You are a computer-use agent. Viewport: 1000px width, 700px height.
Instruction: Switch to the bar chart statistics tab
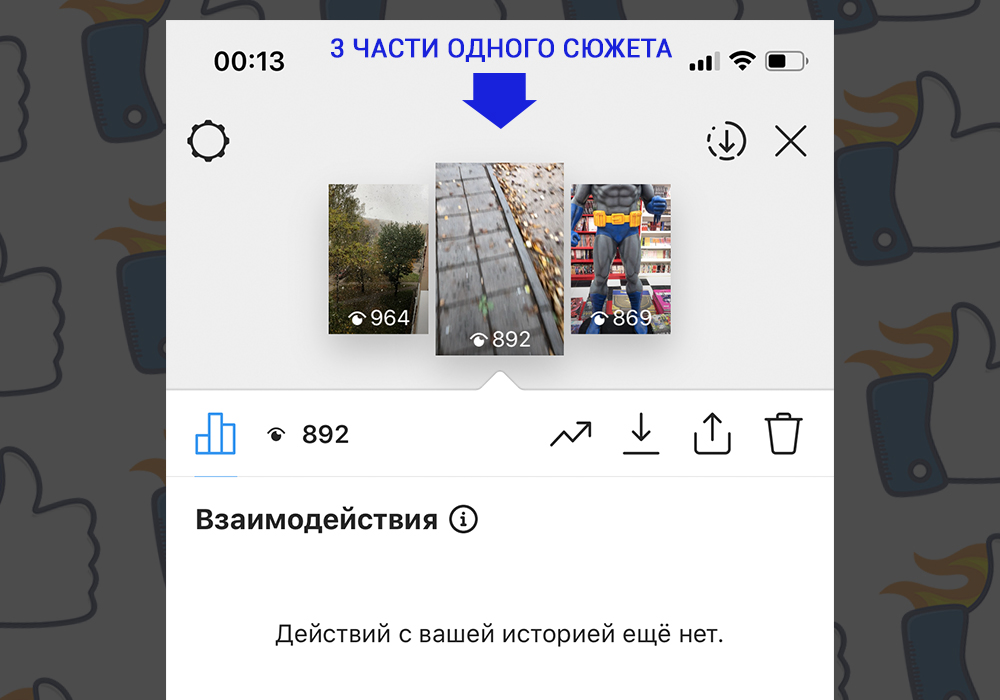pyautogui.click(x=215, y=434)
